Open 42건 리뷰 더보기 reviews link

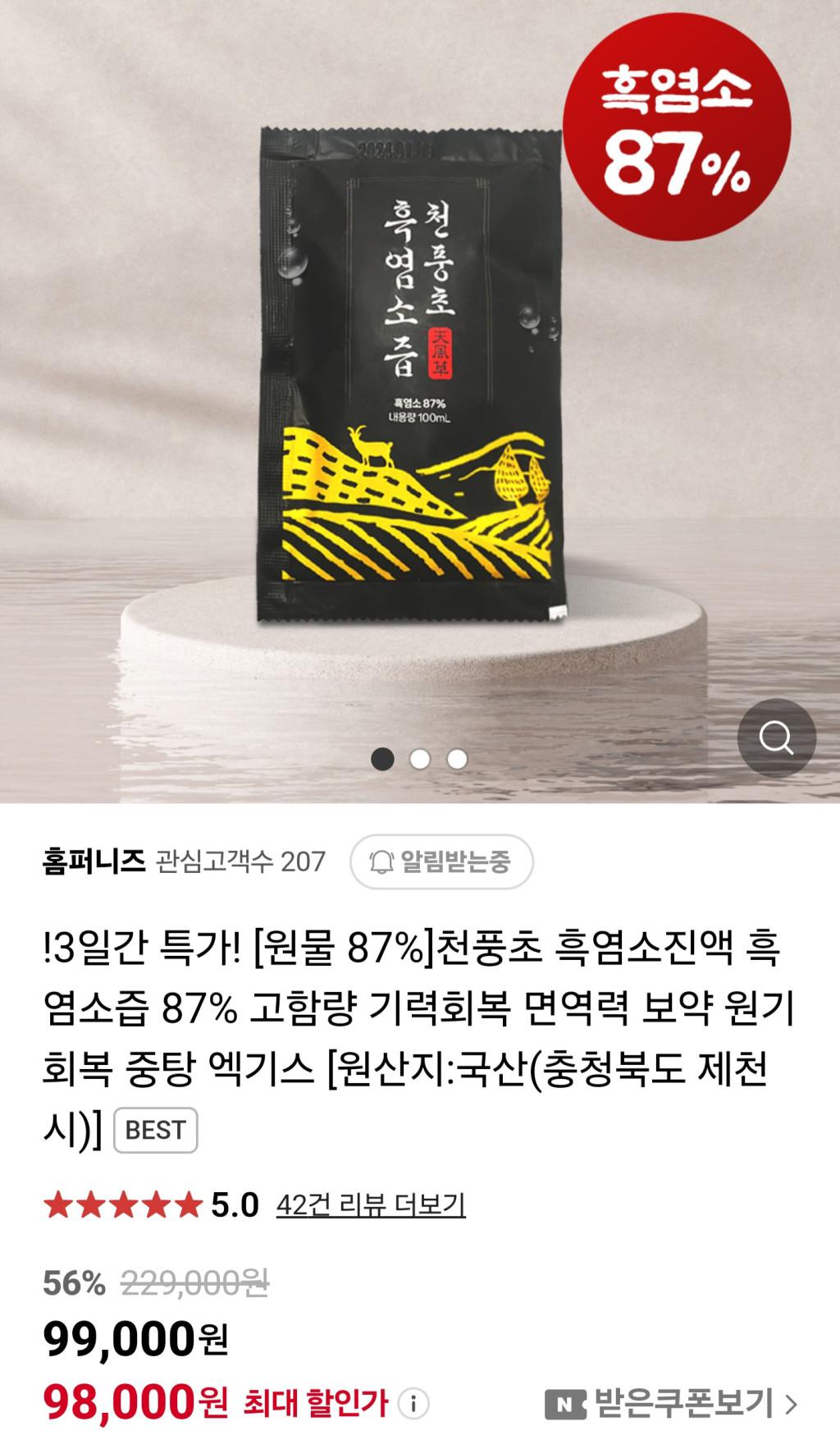(x=371, y=1204)
